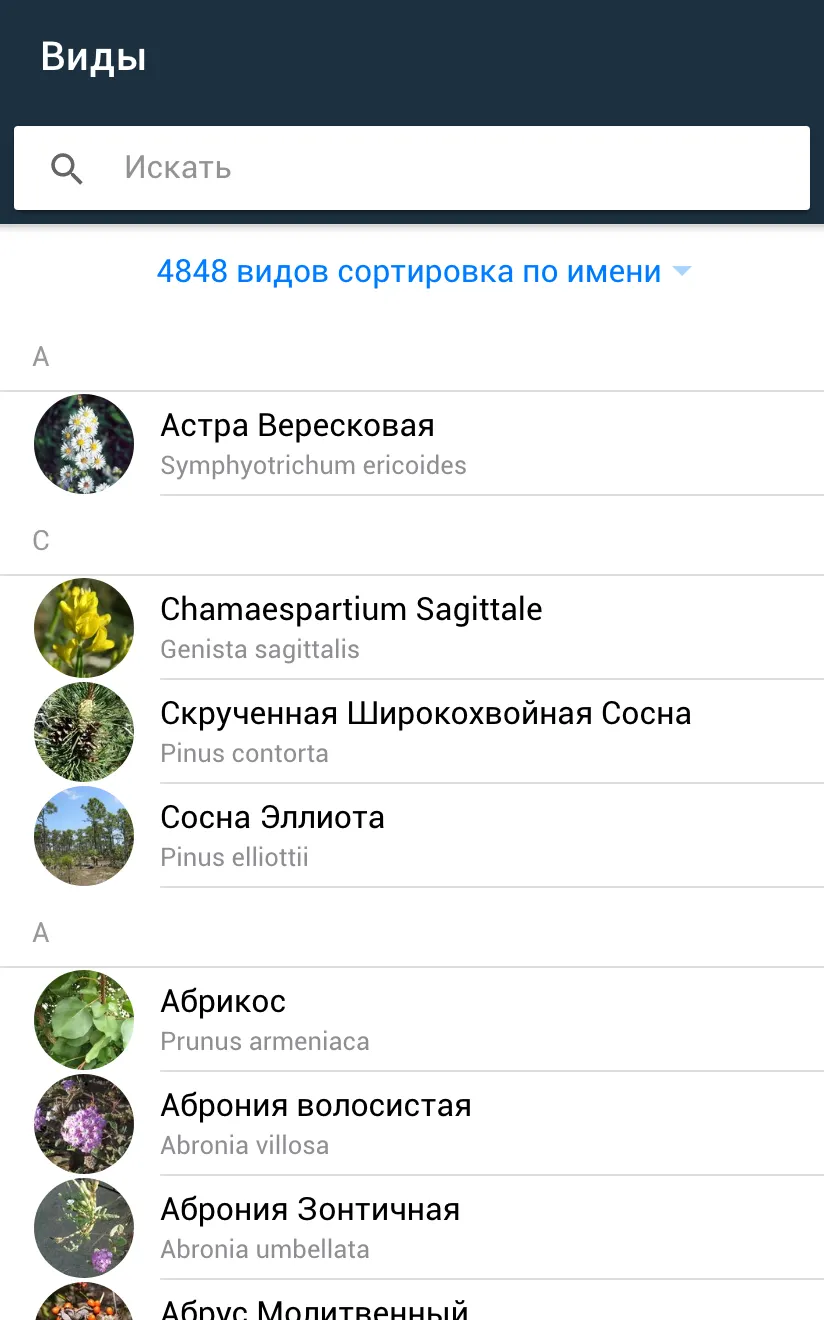Open Аброния волосистая entry
Screen dimensions: 824x1320
412,1124
